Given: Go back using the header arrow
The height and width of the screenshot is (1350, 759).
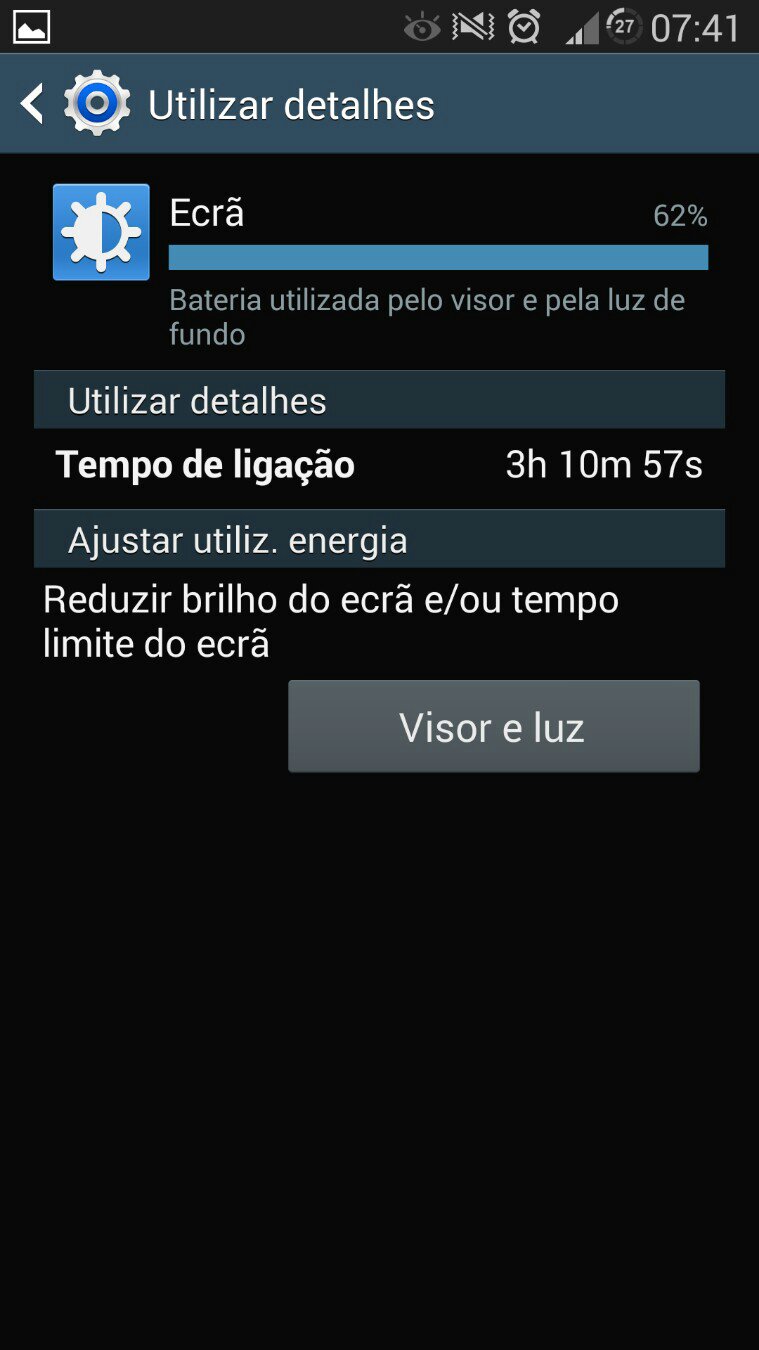Looking at the screenshot, I should point(33,104).
